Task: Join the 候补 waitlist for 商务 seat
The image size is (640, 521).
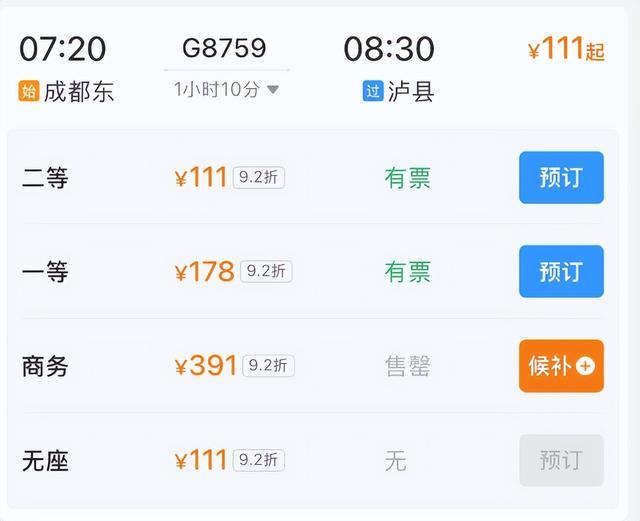Action: (x=561, y=366)
